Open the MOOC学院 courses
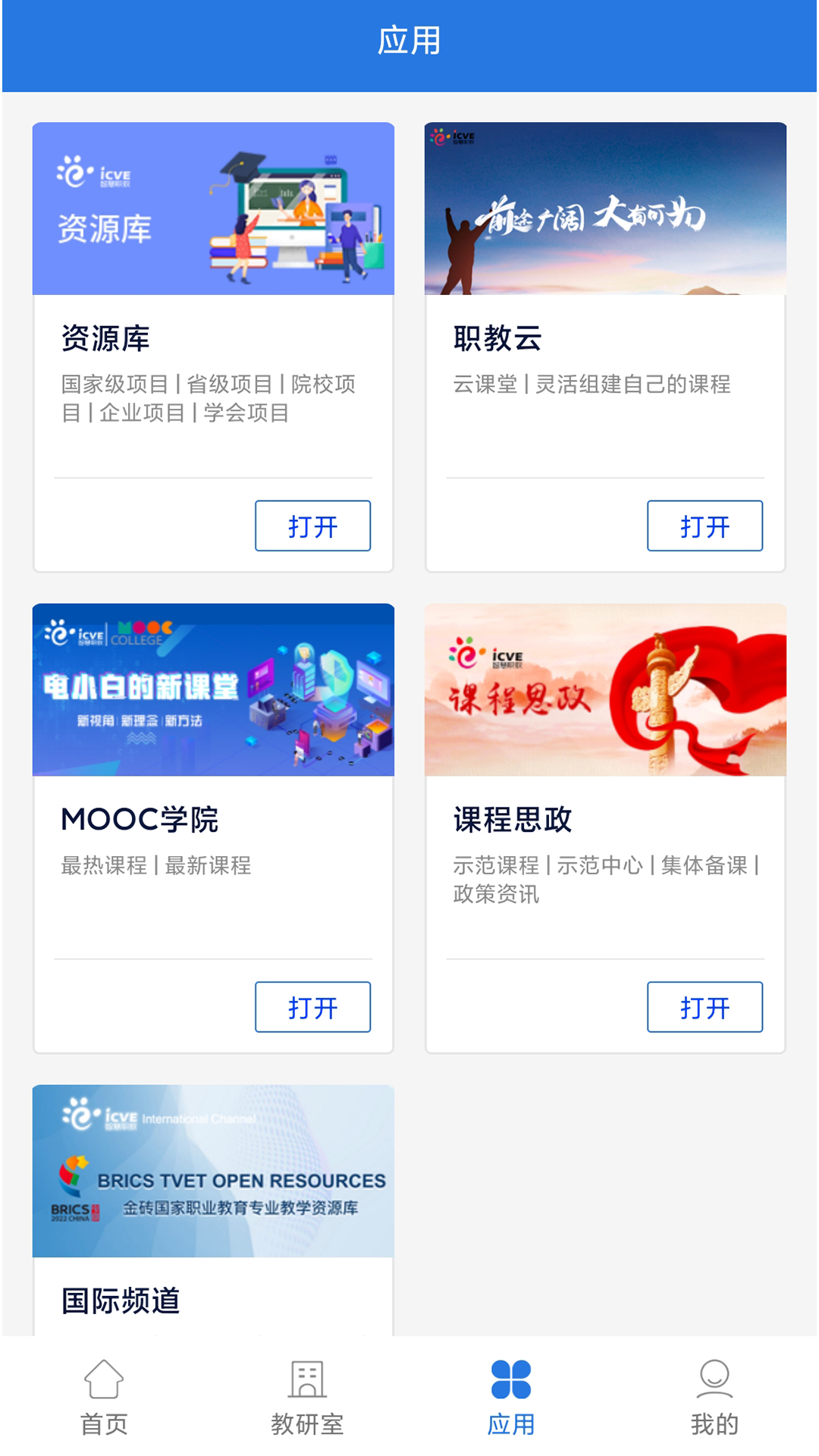The height and width of the screenshot is (1456, 819). click(x=312, y=1007)
